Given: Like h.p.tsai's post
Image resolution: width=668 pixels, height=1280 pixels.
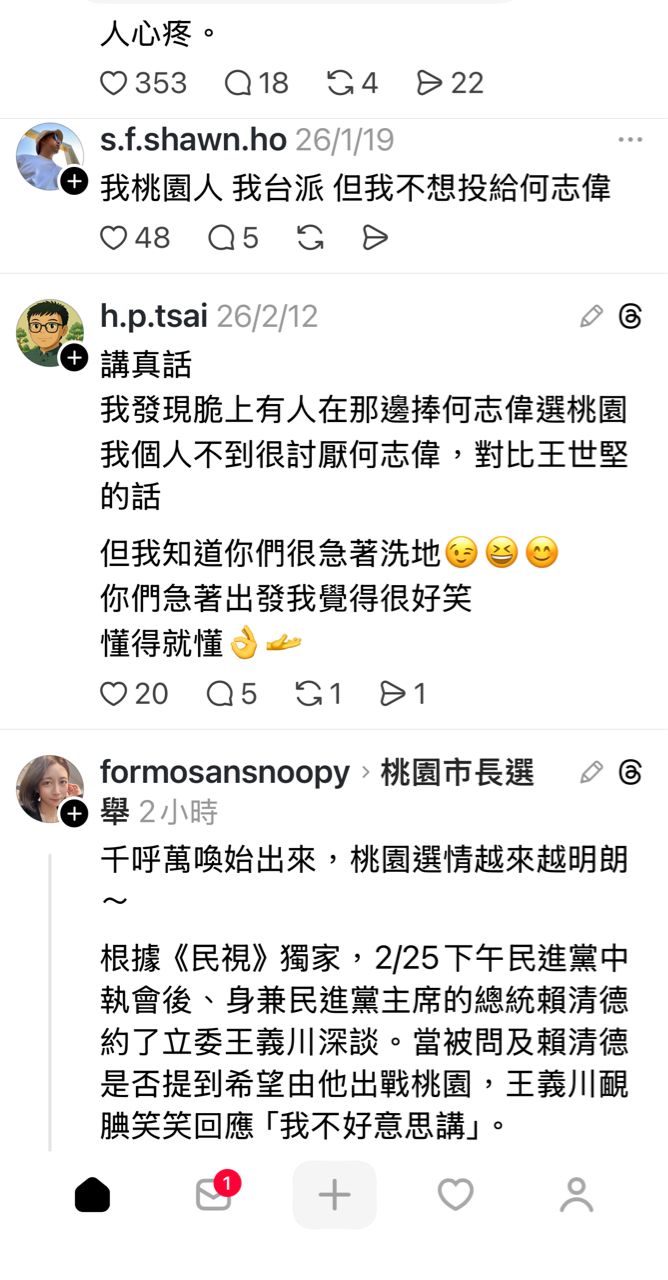Looking at the screenshot, I should tap(115, 694).
